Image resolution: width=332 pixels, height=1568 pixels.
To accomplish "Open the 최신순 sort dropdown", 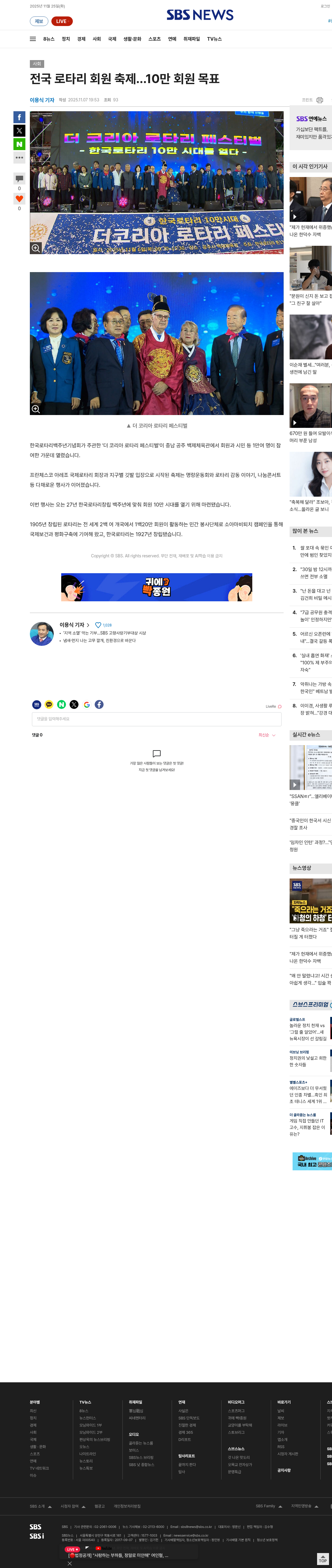I will pos(267,735).
